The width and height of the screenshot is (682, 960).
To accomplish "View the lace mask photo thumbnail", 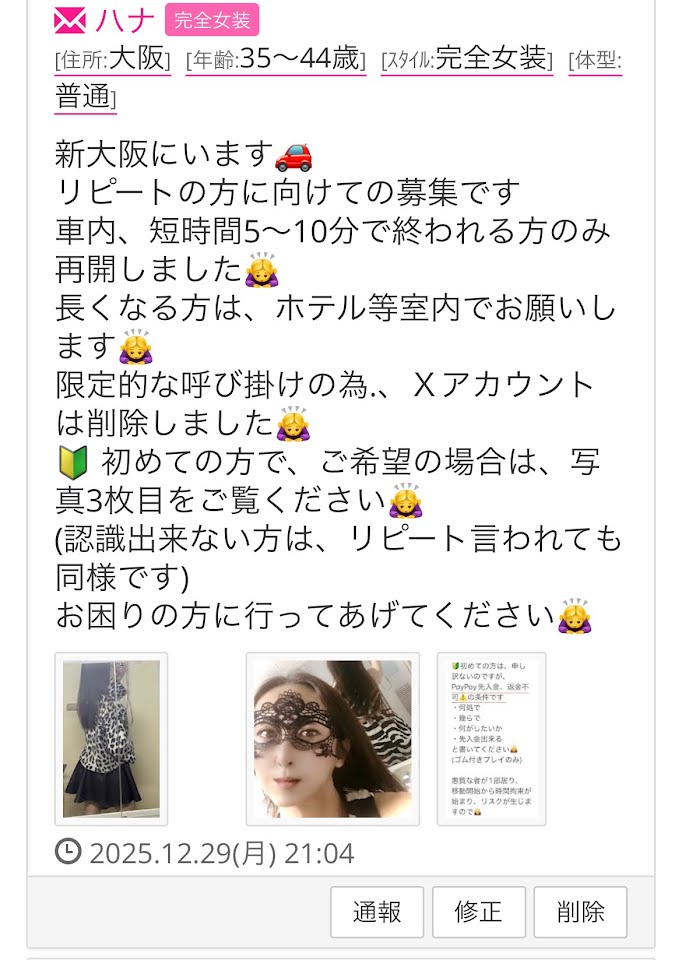I will (332, 739).
